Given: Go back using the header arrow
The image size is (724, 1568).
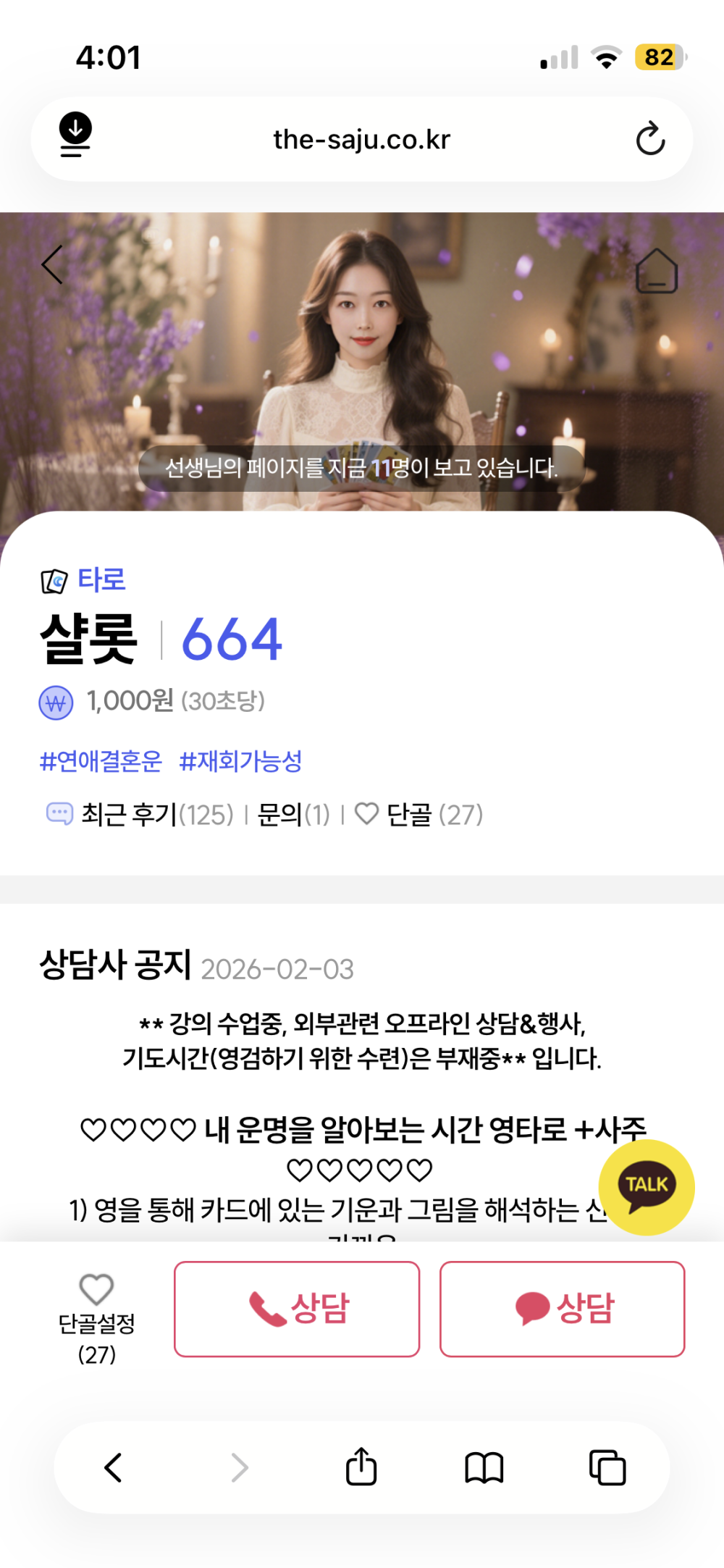Looking at the screenshot, I should 53,265.
